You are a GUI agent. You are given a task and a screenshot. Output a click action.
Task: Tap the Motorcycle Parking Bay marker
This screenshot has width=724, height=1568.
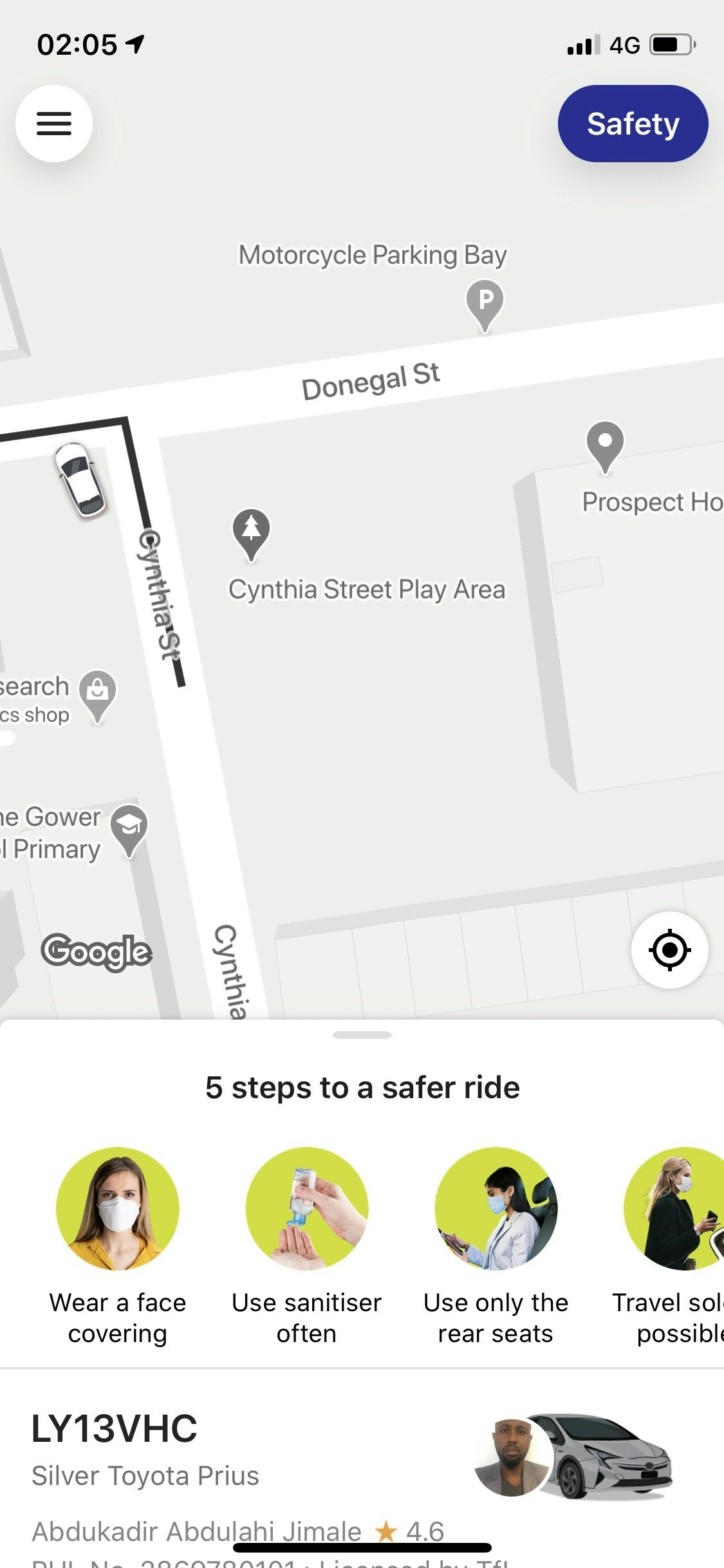(485, 303)
